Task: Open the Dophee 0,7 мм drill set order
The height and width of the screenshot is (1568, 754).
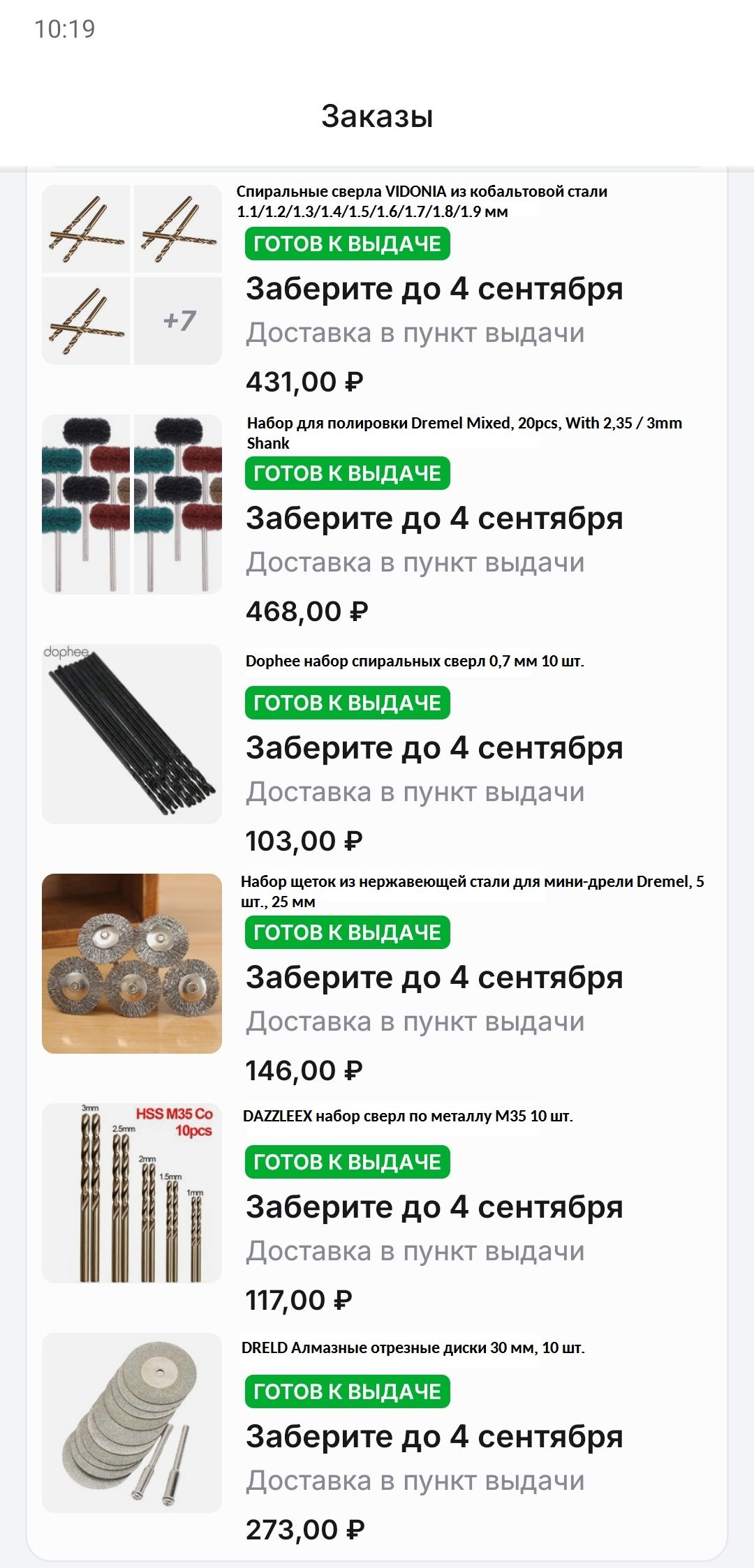Action: pos(377,749)
